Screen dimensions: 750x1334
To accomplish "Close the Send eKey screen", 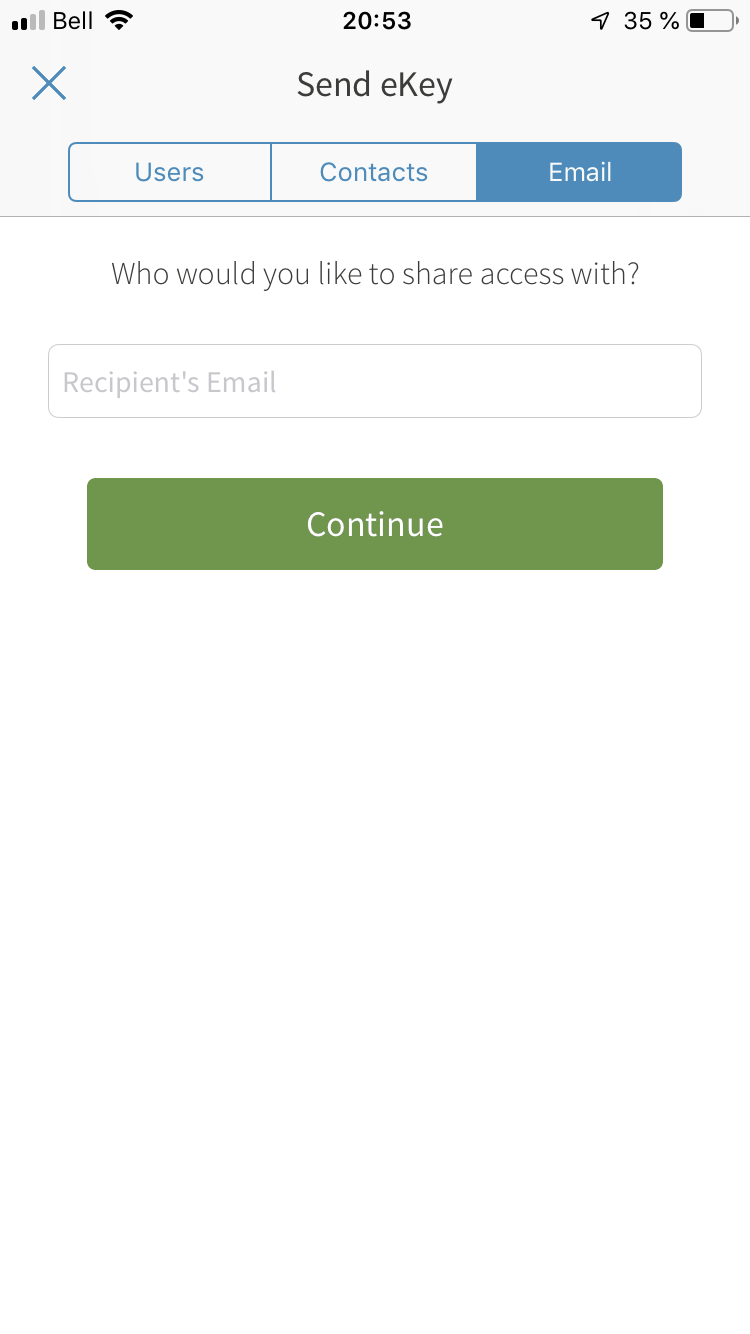I will click(x=48, y=84).
